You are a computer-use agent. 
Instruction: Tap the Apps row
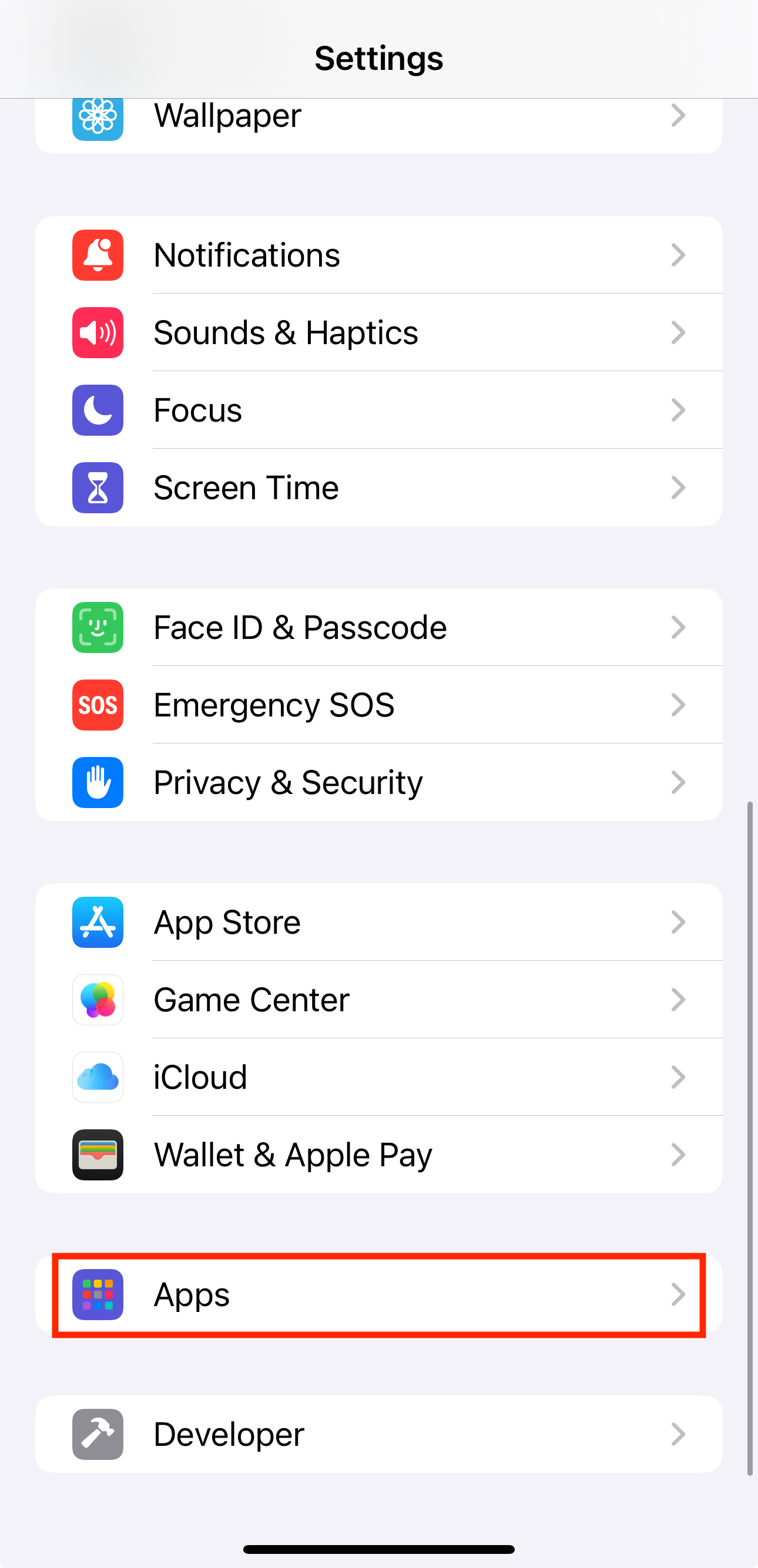[377, 1295]
